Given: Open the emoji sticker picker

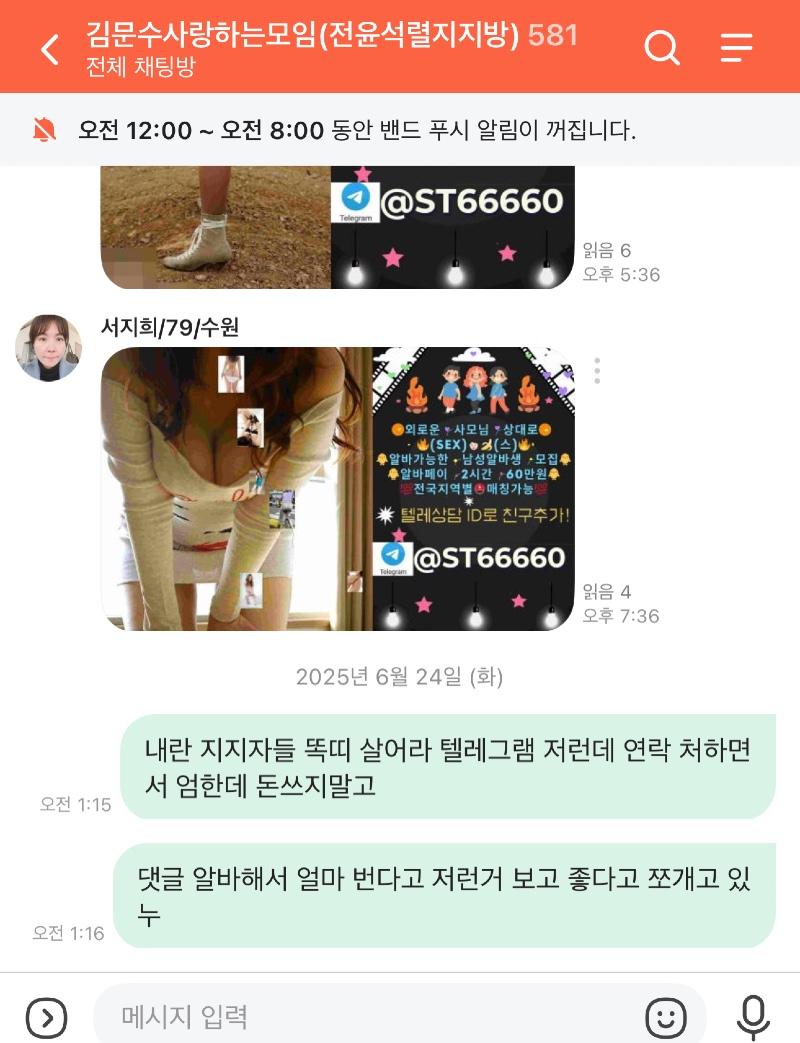Looking at the screenshot, I should pyautogui.click(x=666, y=1018).
